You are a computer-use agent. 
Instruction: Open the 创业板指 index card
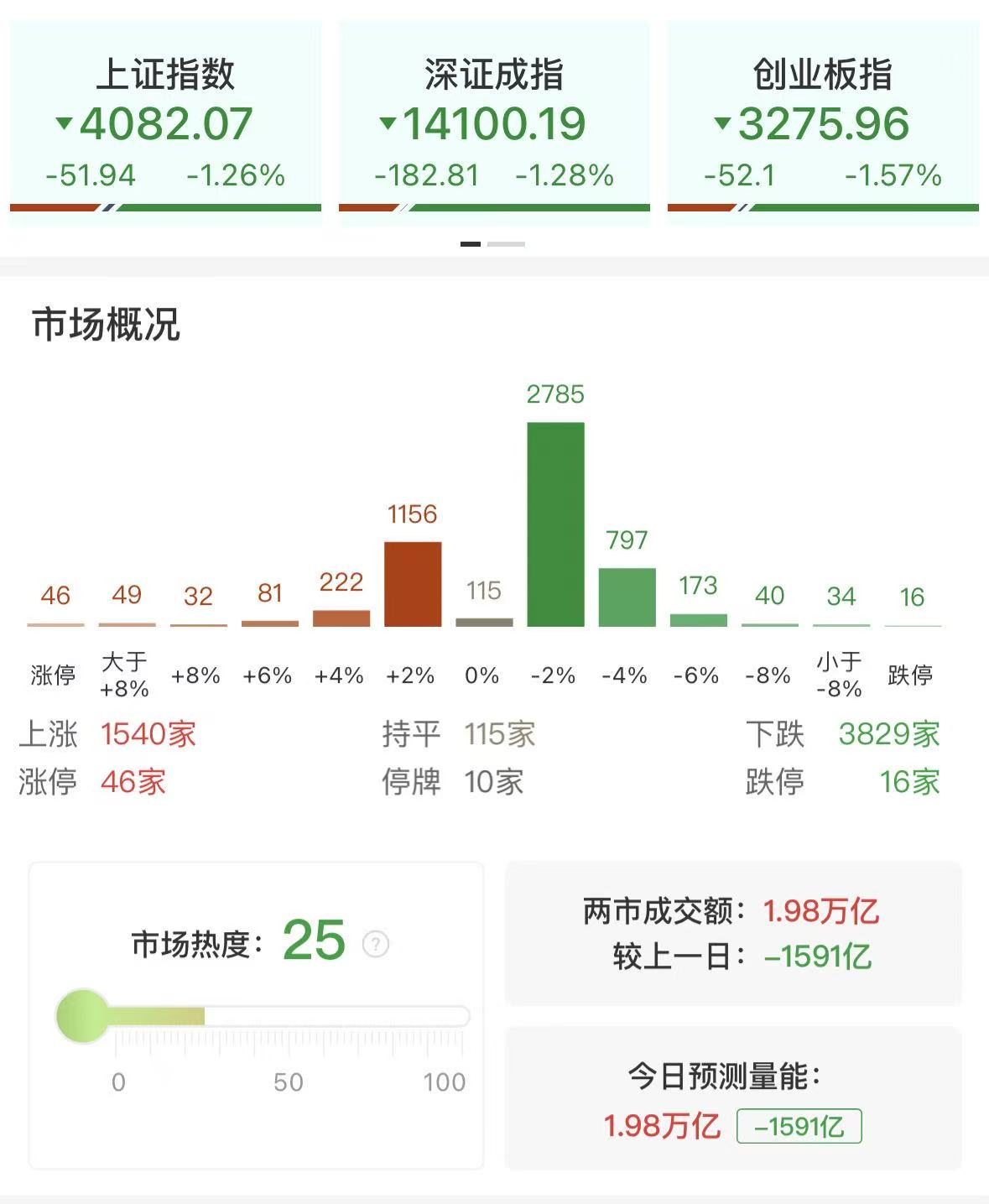[823, 122]
